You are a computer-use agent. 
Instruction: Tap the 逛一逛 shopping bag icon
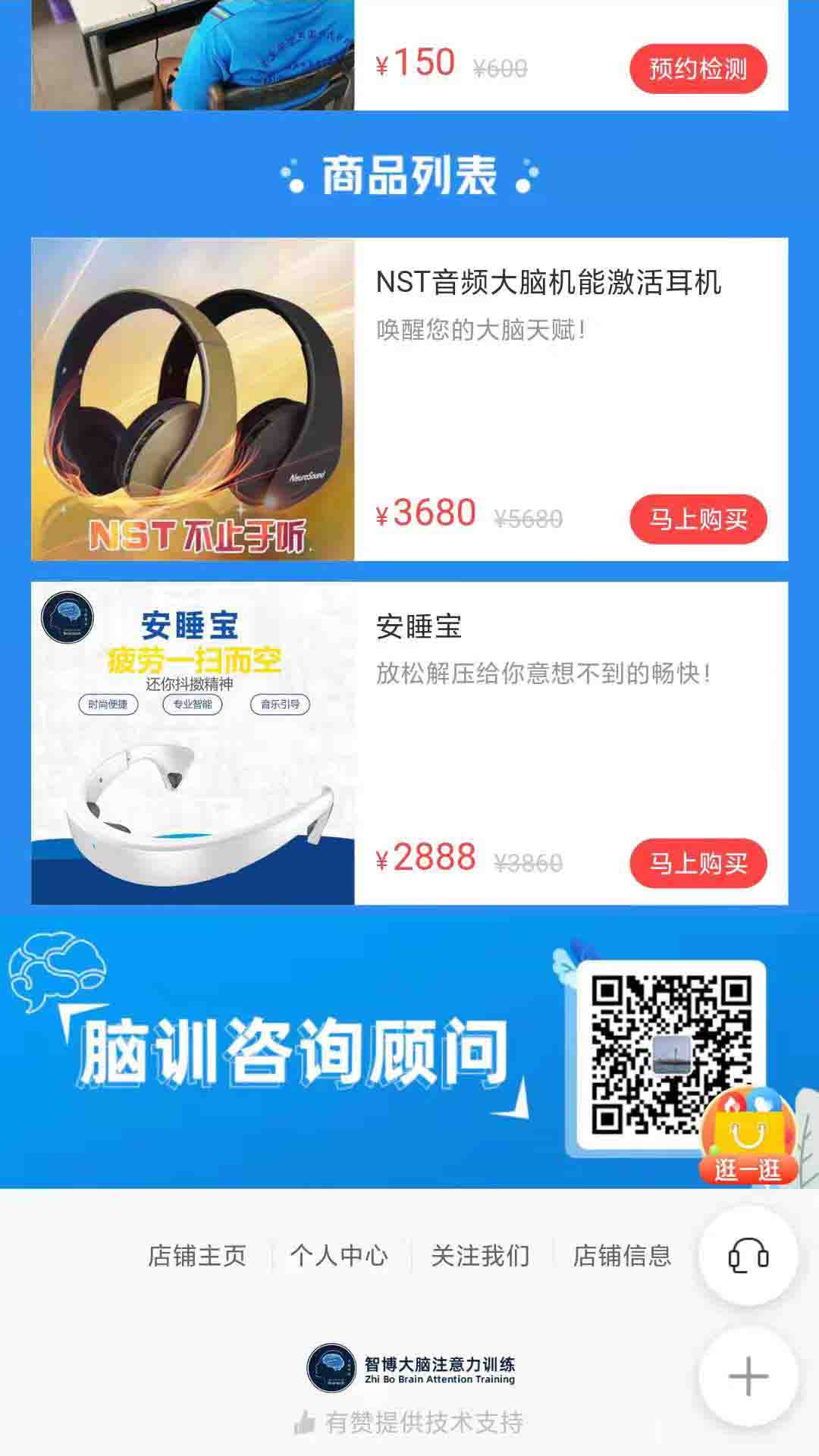tap(748, 1137)
